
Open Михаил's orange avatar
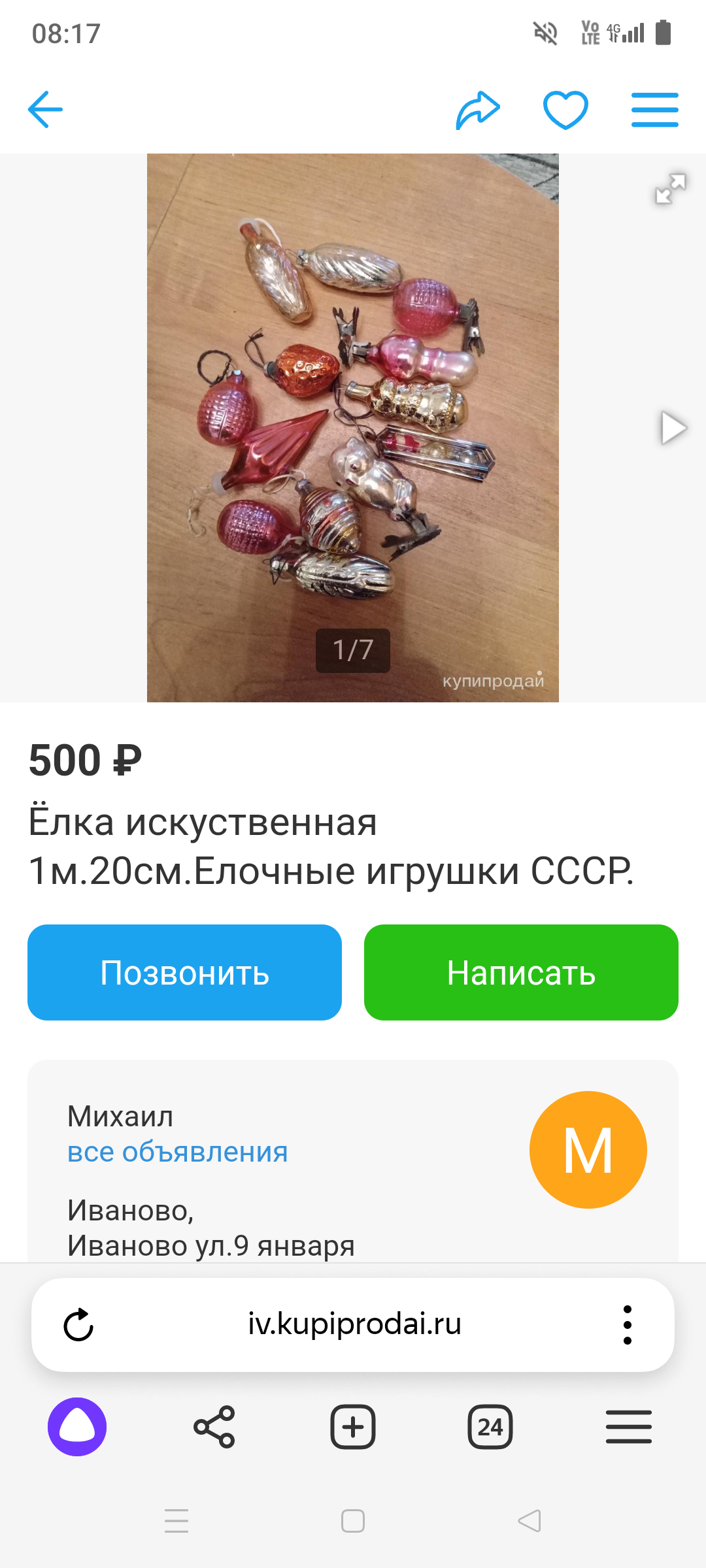[588, 1149]
